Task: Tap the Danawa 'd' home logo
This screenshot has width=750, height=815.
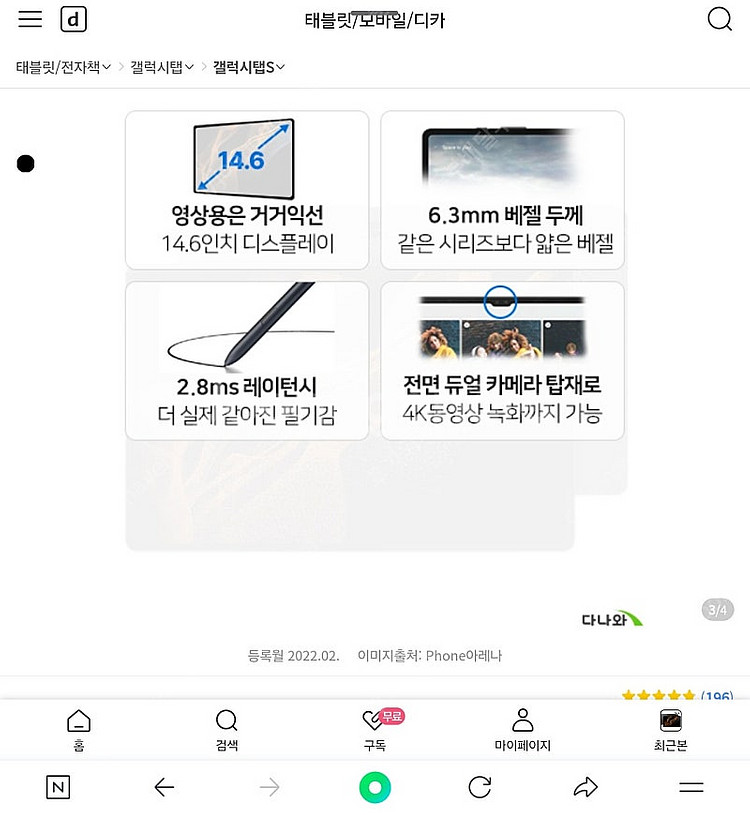Action: point(73,20)
